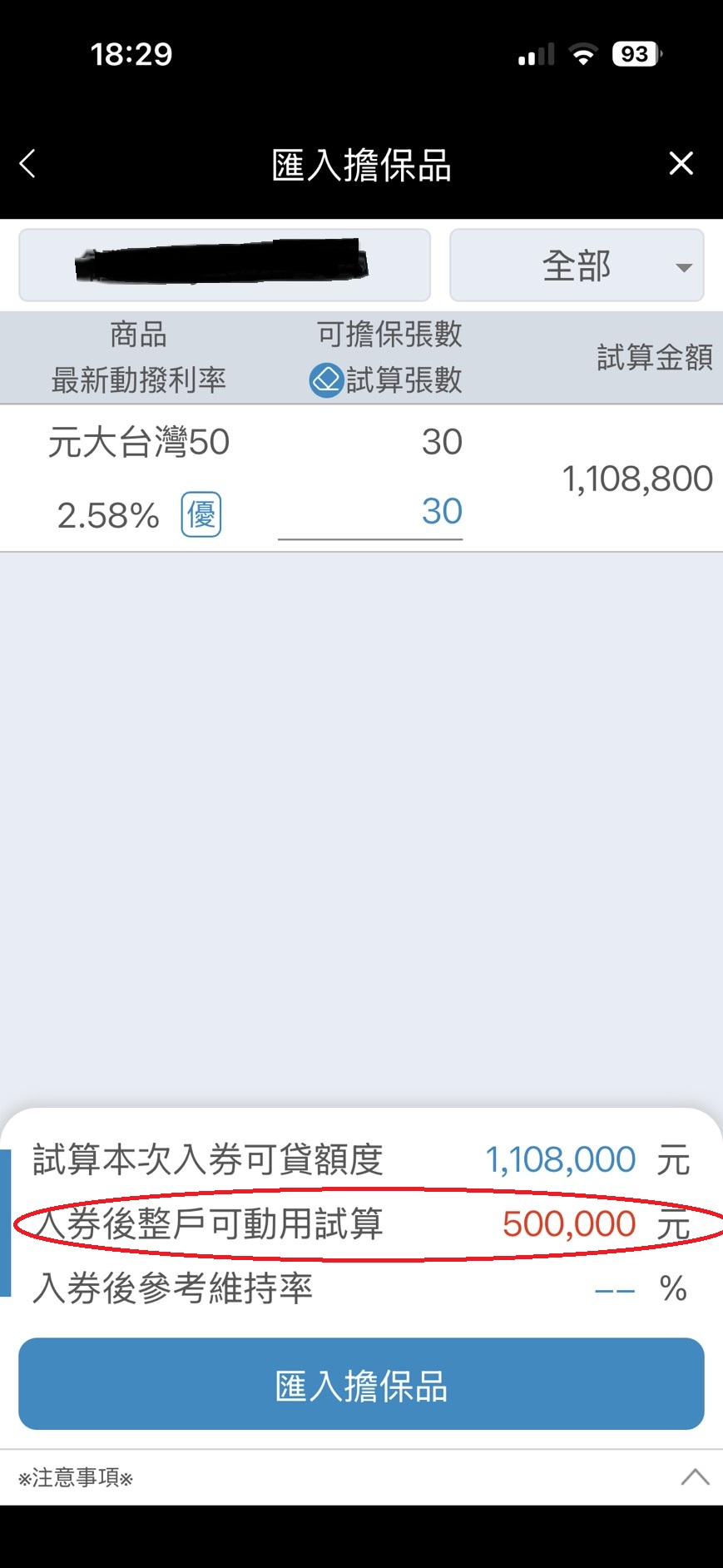Tap the 商品 column header

136,335
